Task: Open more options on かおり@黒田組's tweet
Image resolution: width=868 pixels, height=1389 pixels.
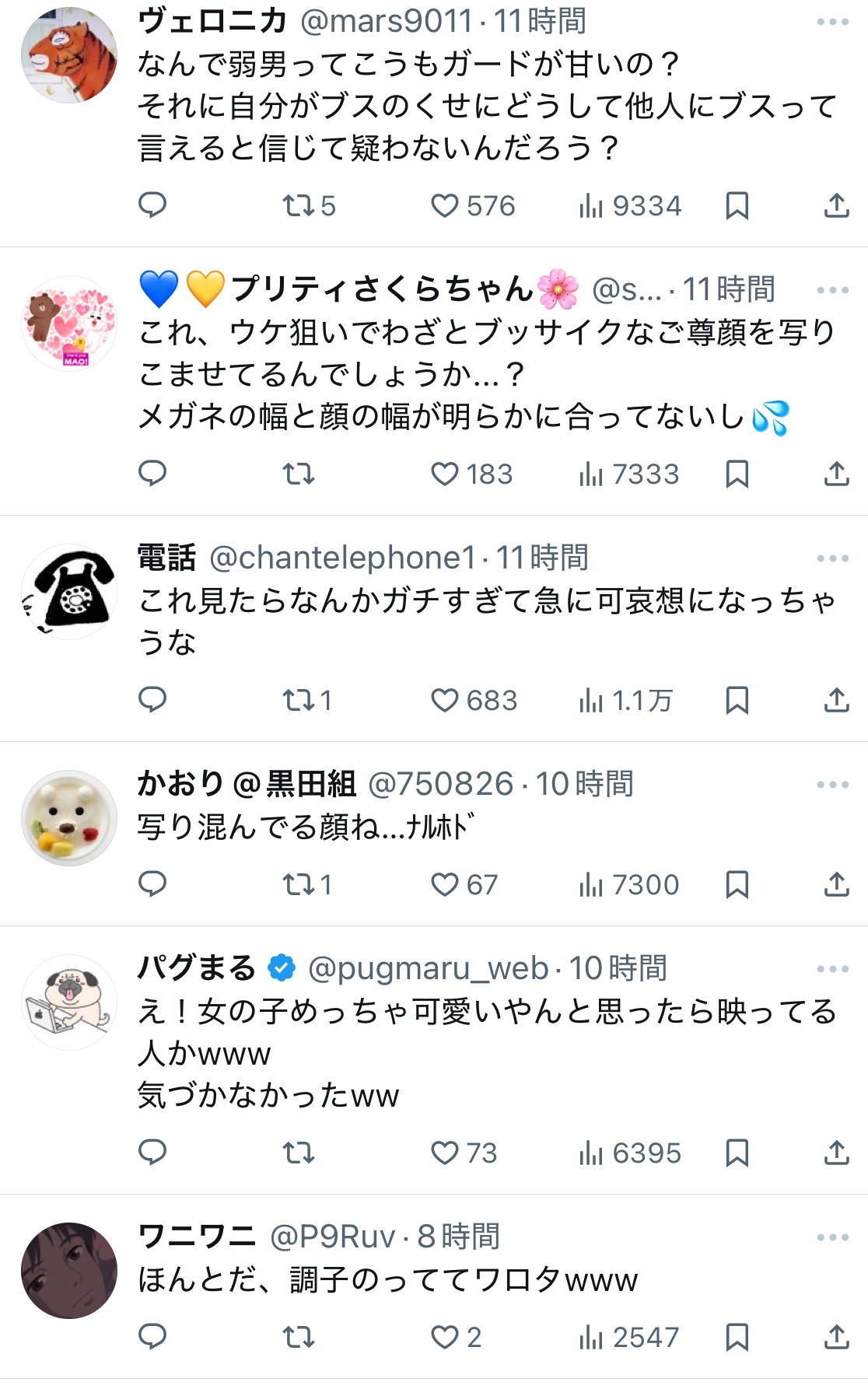Action: [832, 785]
